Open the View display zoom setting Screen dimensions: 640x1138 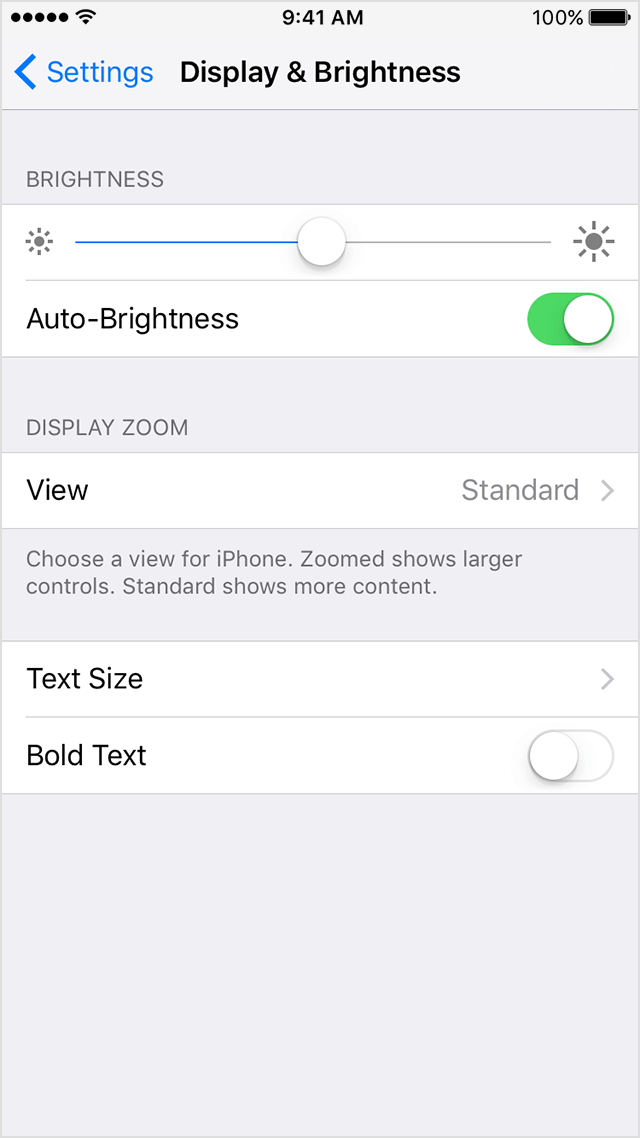320,491
